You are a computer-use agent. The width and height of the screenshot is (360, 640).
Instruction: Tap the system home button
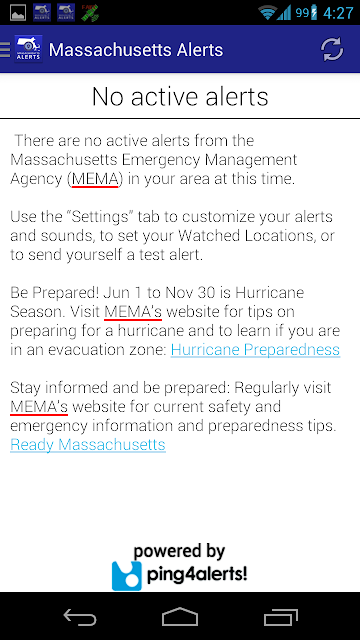[x=180, y=617]
